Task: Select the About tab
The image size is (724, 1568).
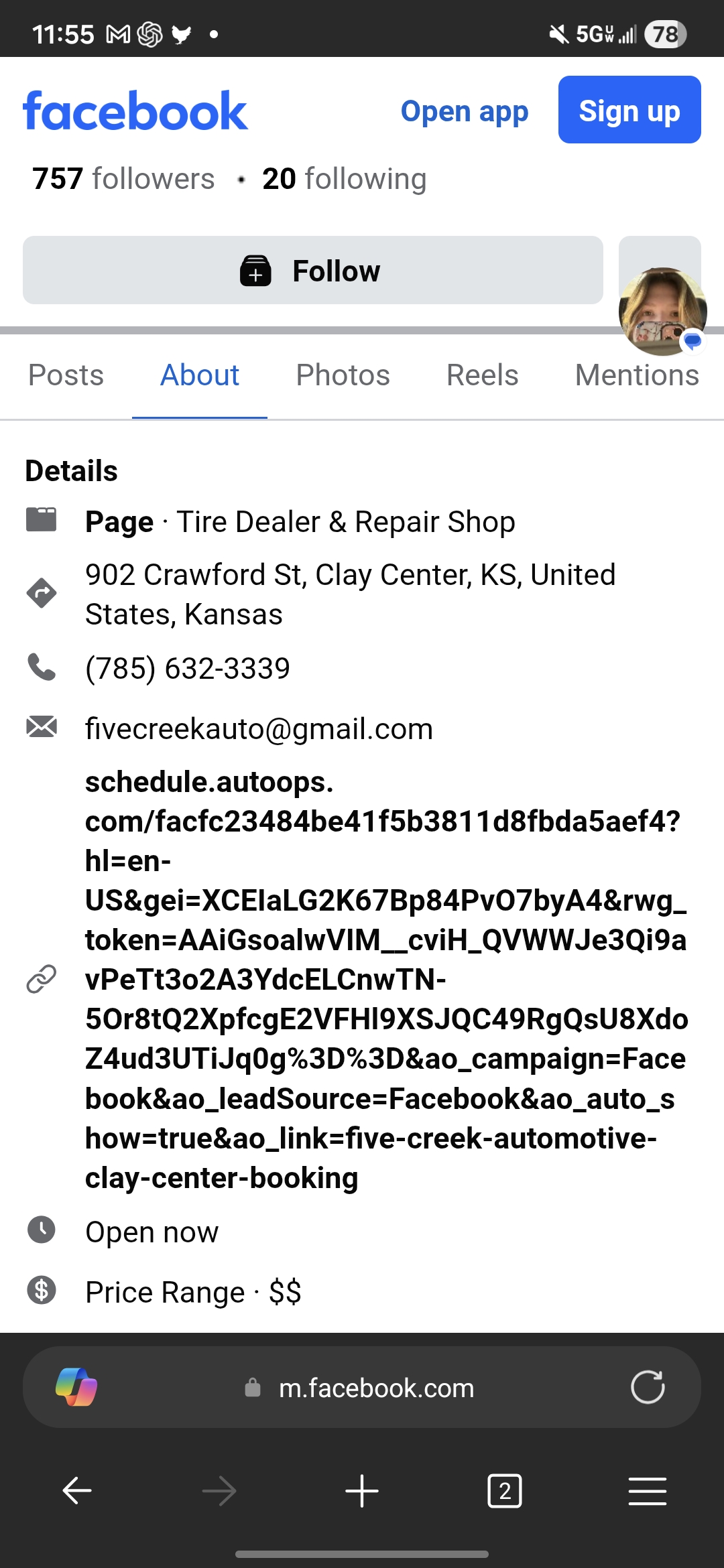Action: point(200,375)
